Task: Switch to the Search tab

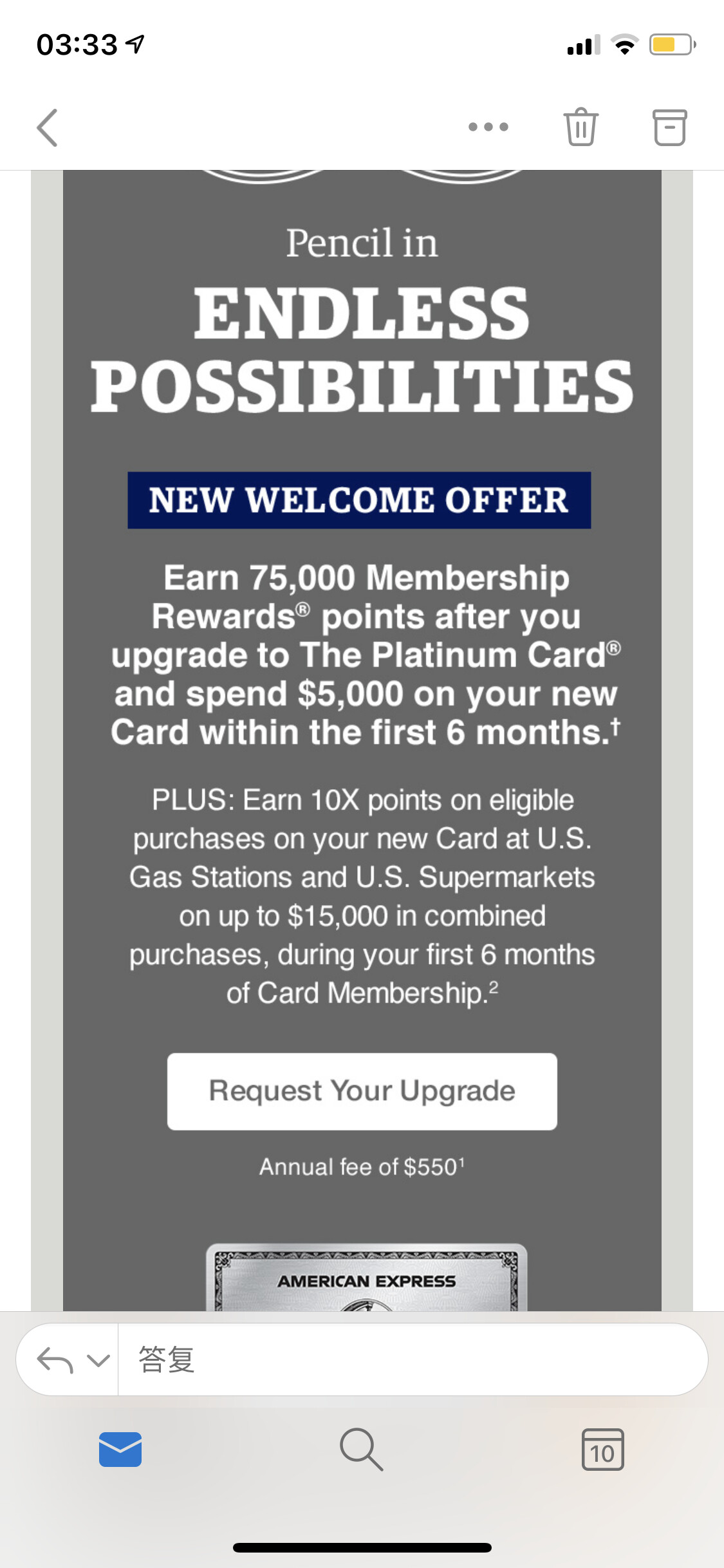Action: pos(361,1450)
